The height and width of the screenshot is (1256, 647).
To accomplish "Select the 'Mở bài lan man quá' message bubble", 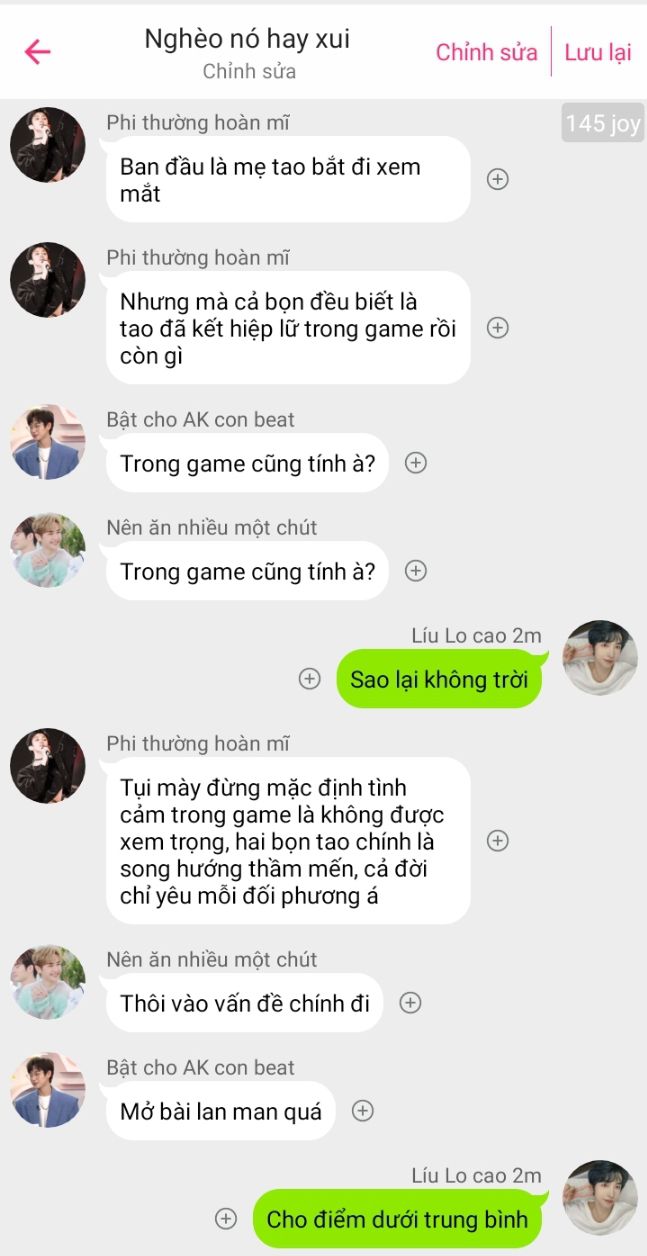I will [221, 1111].
